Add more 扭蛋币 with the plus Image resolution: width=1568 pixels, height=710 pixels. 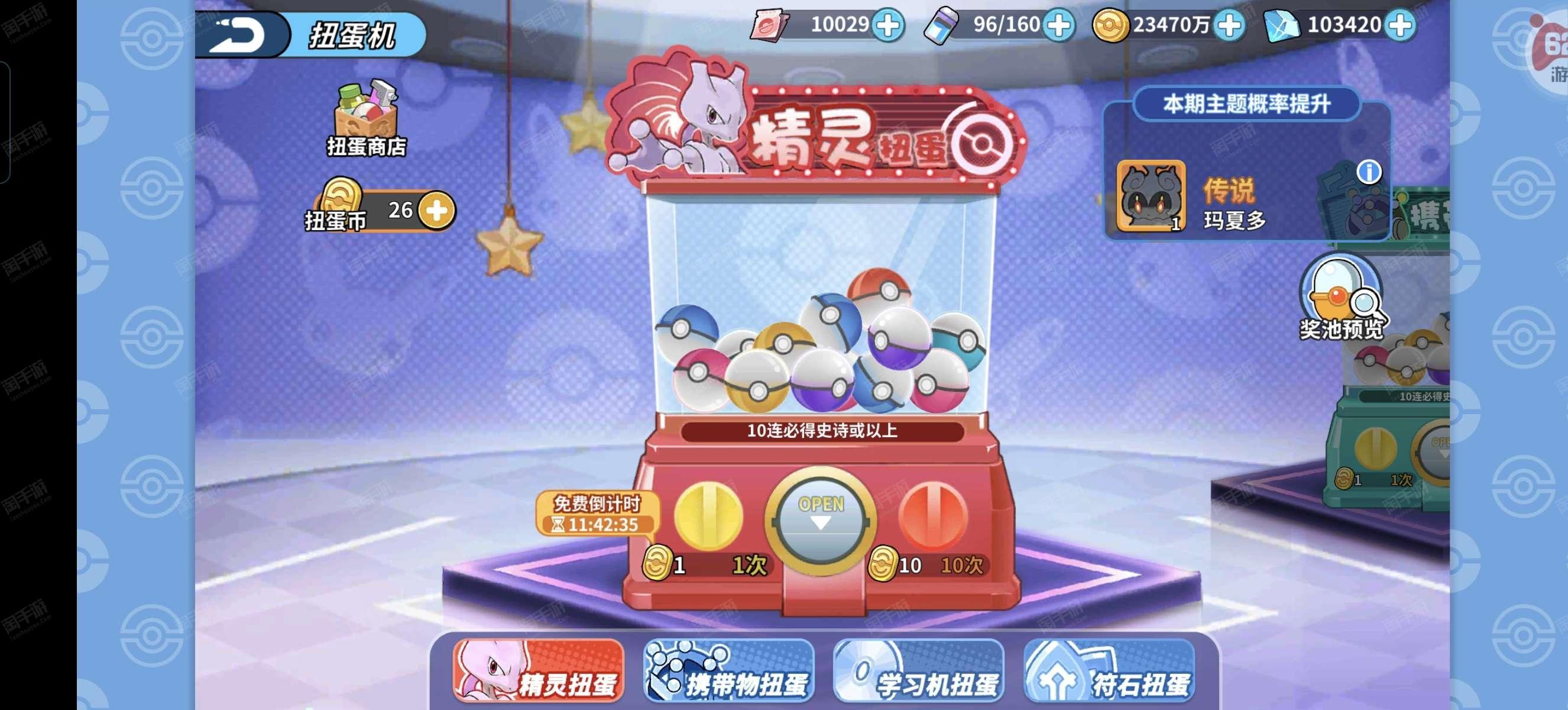437,211
